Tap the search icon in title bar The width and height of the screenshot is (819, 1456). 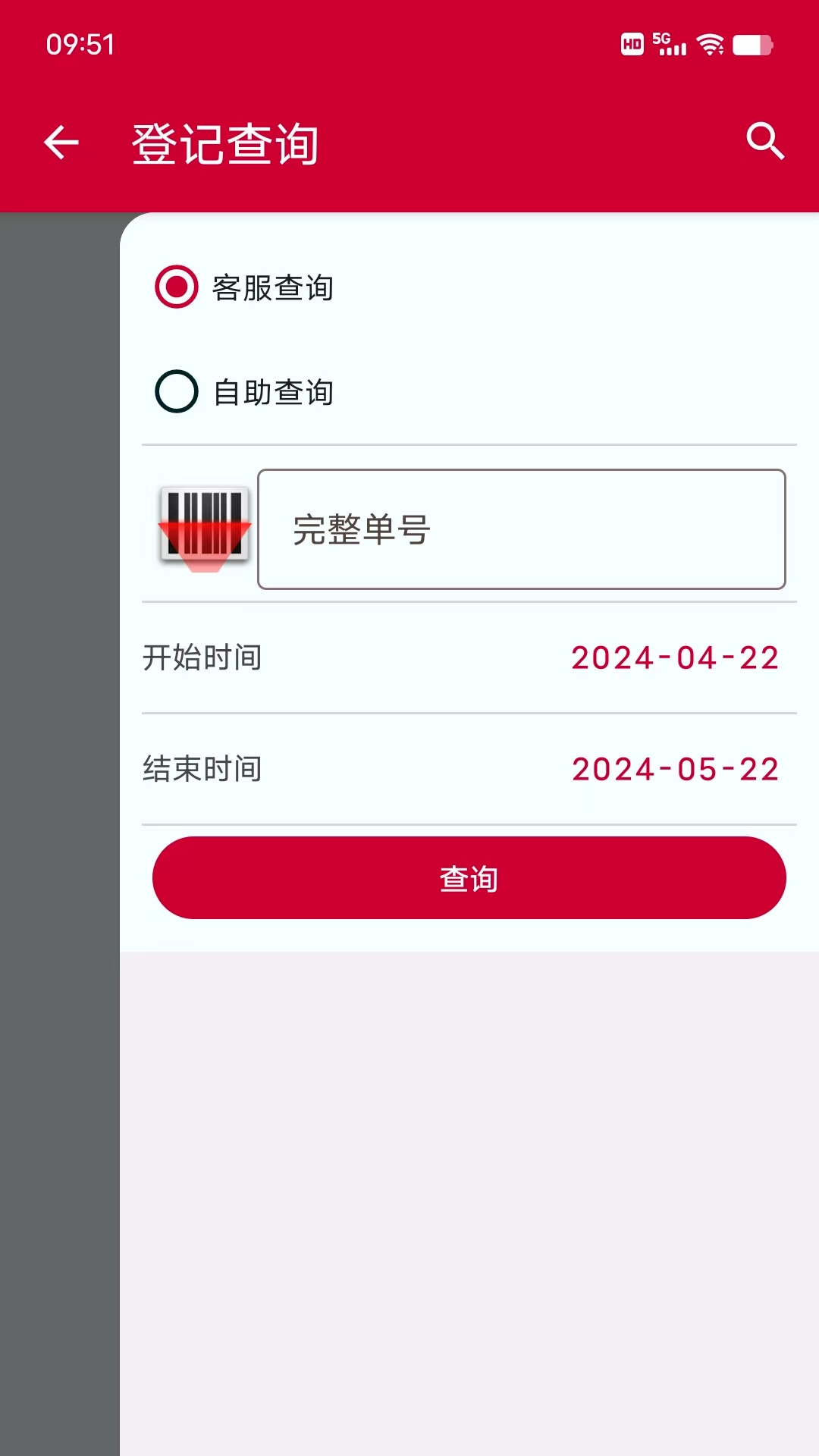[765, 141]
